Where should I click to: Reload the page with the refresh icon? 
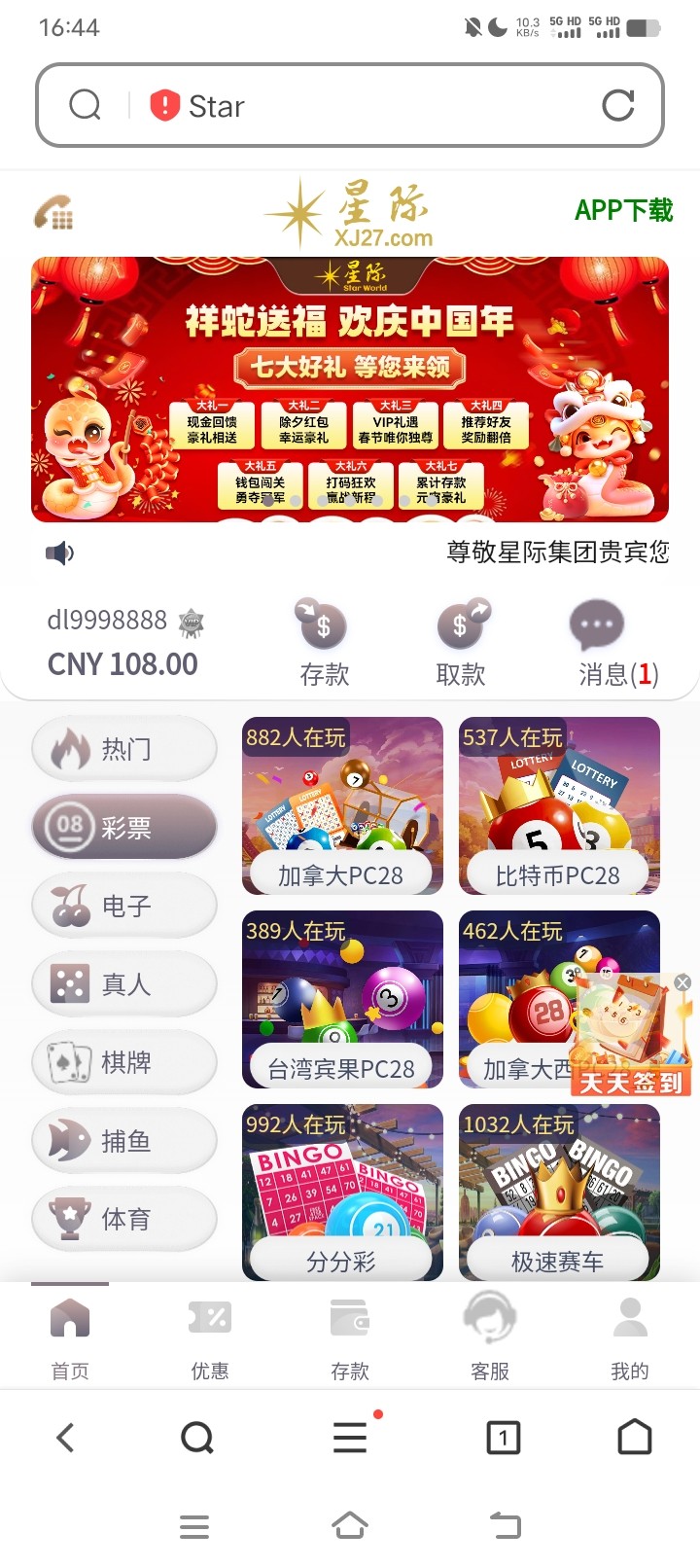coord(618,105)
